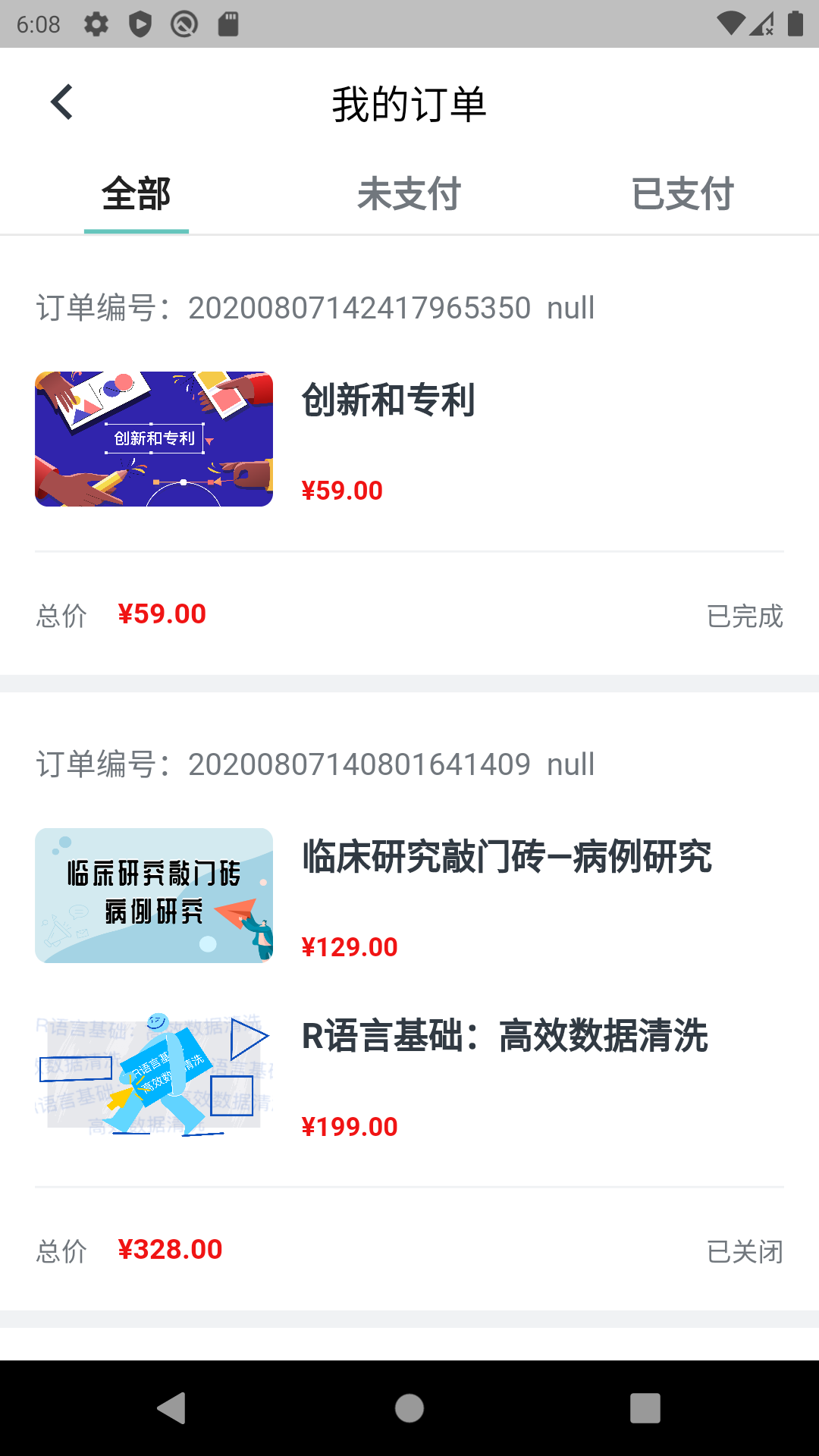Tap the battery icon in the status bar

(795, 24)
